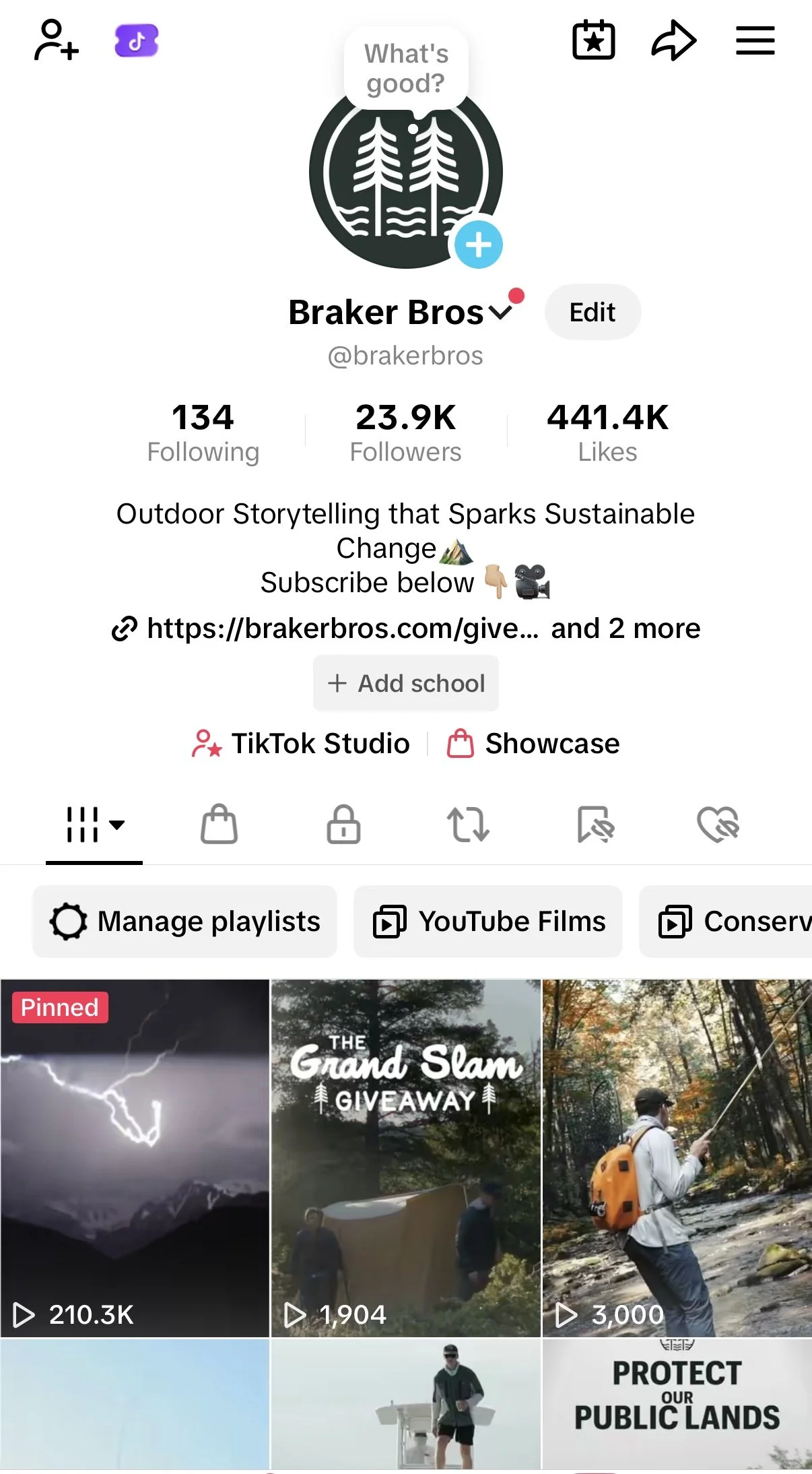Switch to the hidden liked videos tab
The image size is (812, 1474).
(718, 824)
